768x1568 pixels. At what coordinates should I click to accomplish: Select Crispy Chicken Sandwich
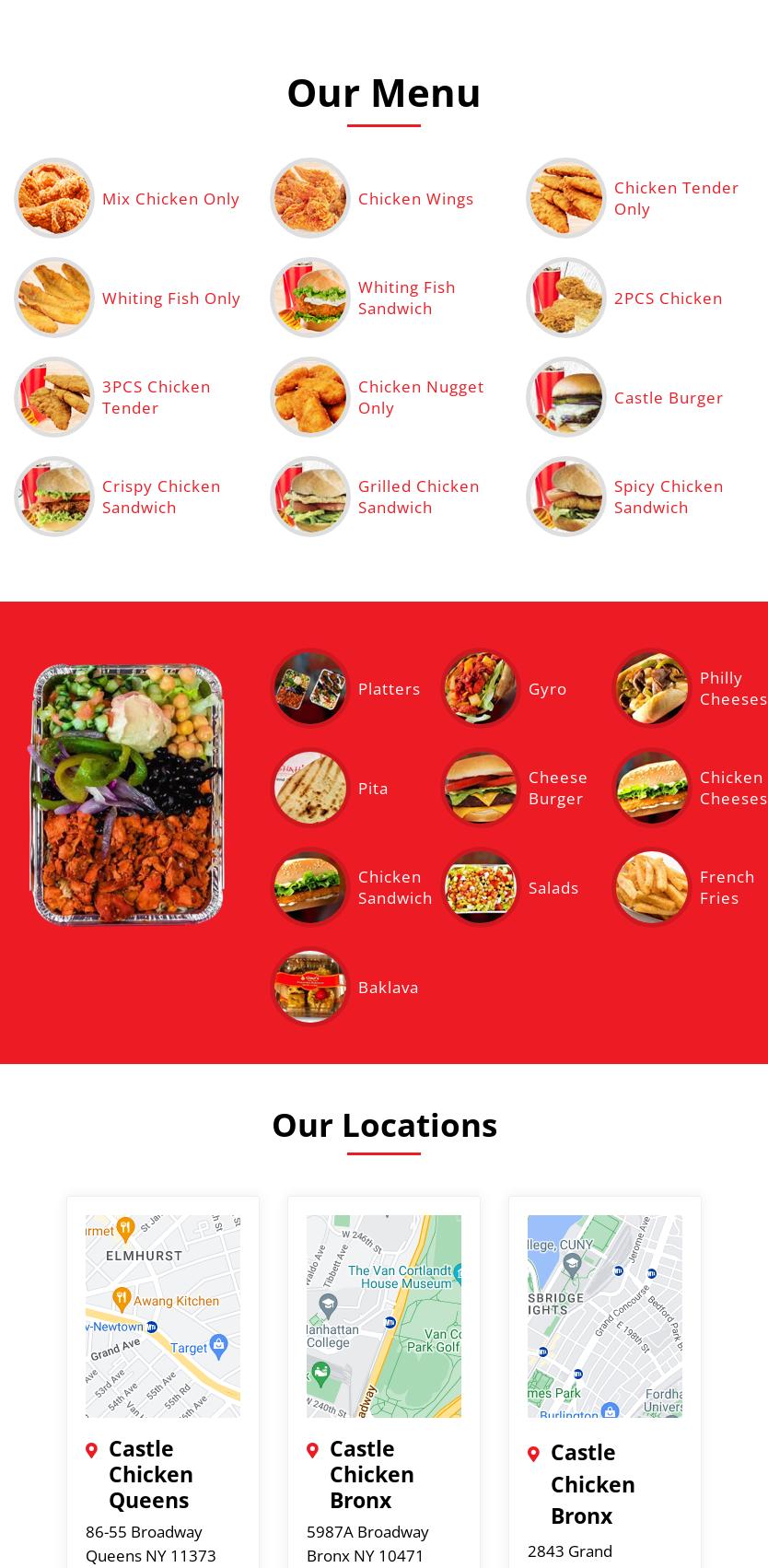click(x=161, y=497)
